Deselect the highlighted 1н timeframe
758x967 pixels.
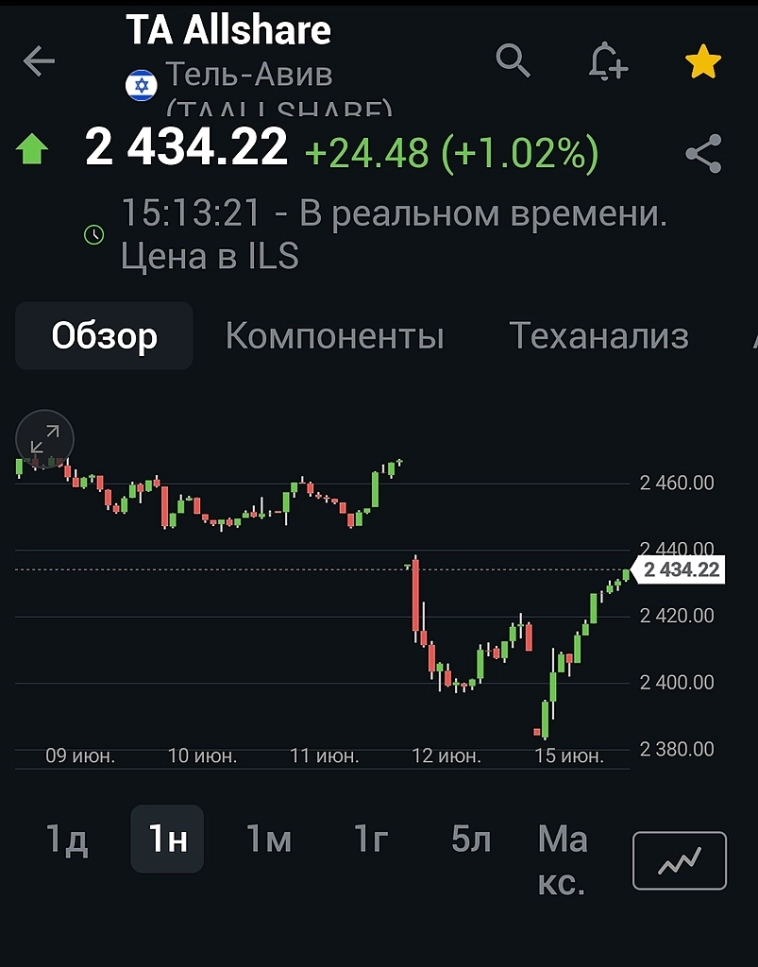[166, 840]
